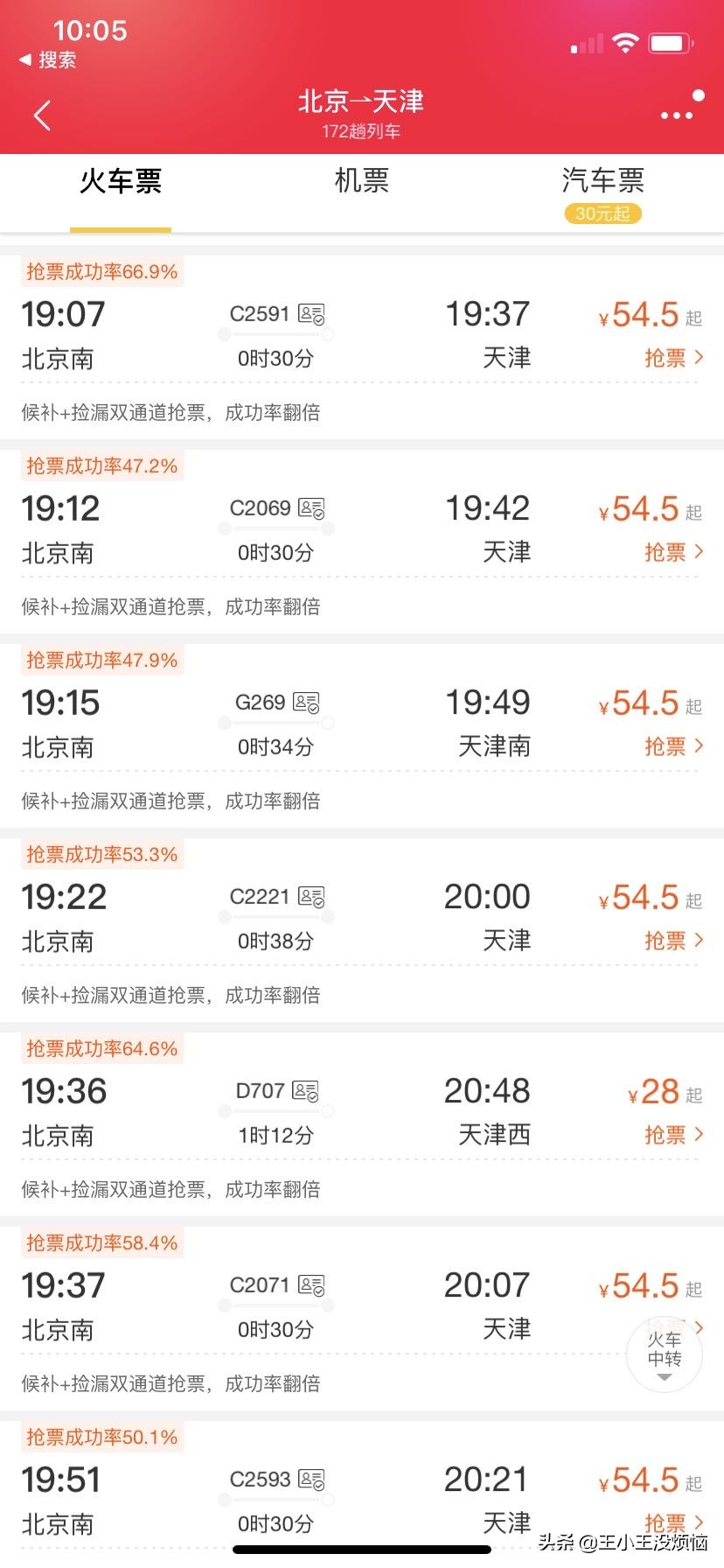
Task: Switch to the 汽车票 tab
Action: click(x=602, y=181)
